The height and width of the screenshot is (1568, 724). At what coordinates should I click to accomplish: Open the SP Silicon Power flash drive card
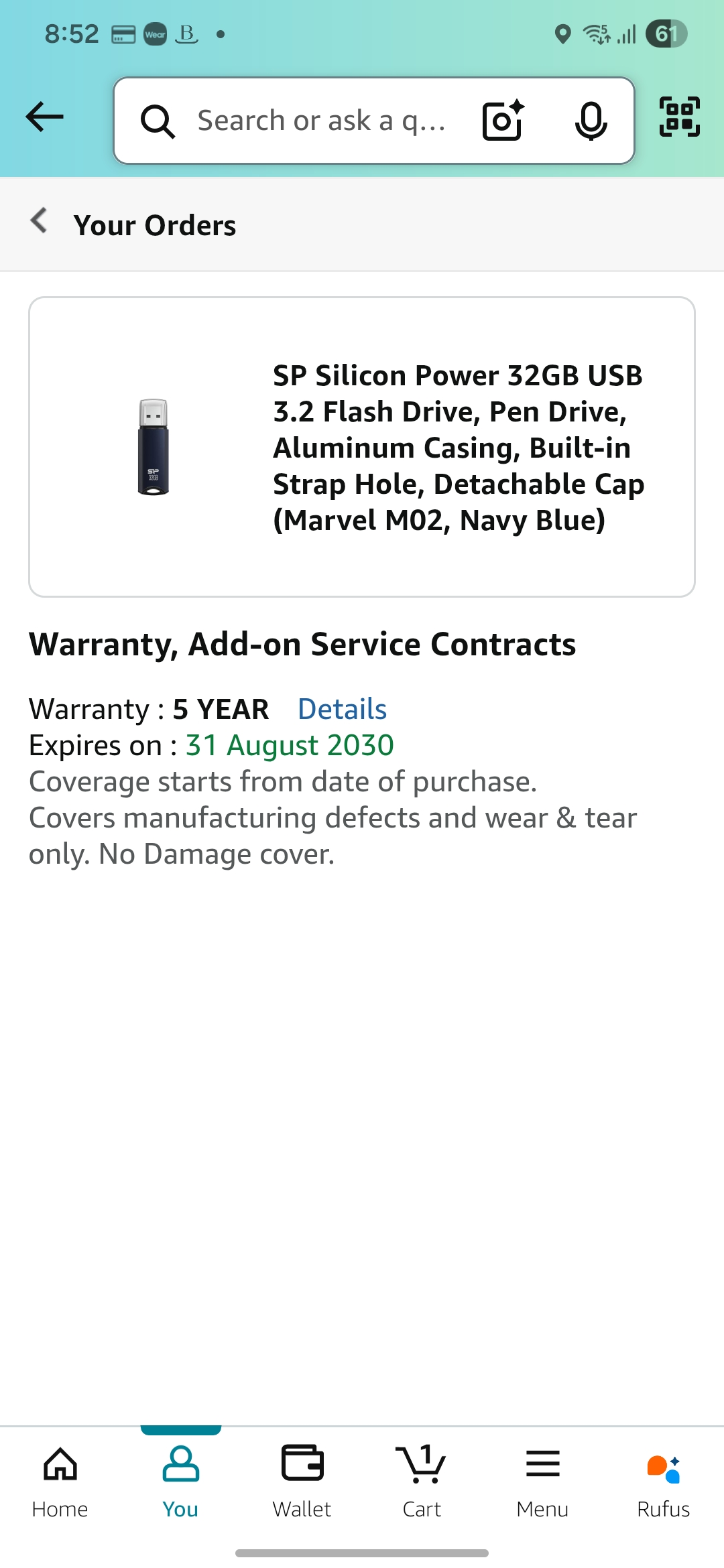(362, 447)
